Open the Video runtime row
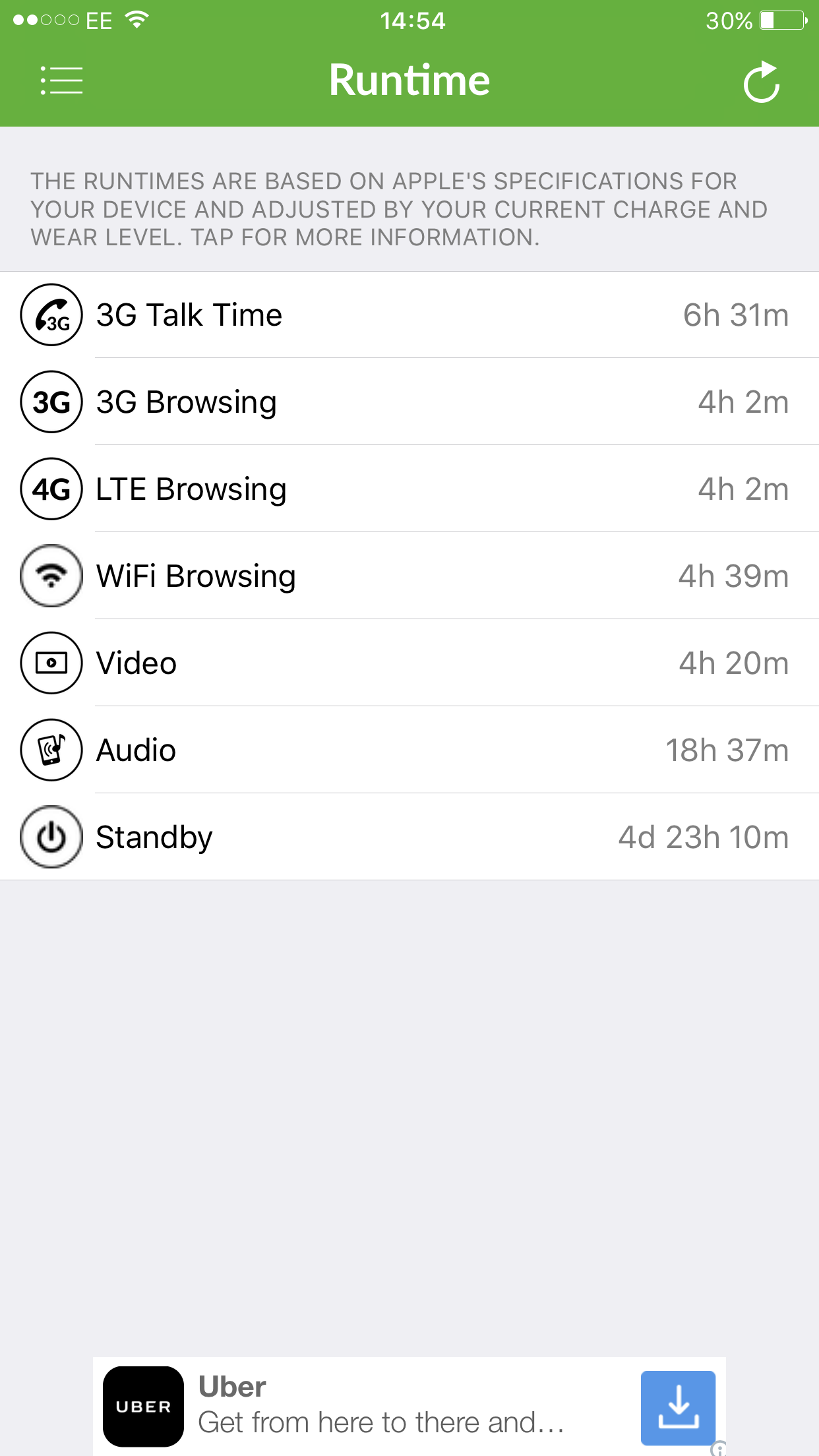The image size is (819, 1456). click(409, 663)
